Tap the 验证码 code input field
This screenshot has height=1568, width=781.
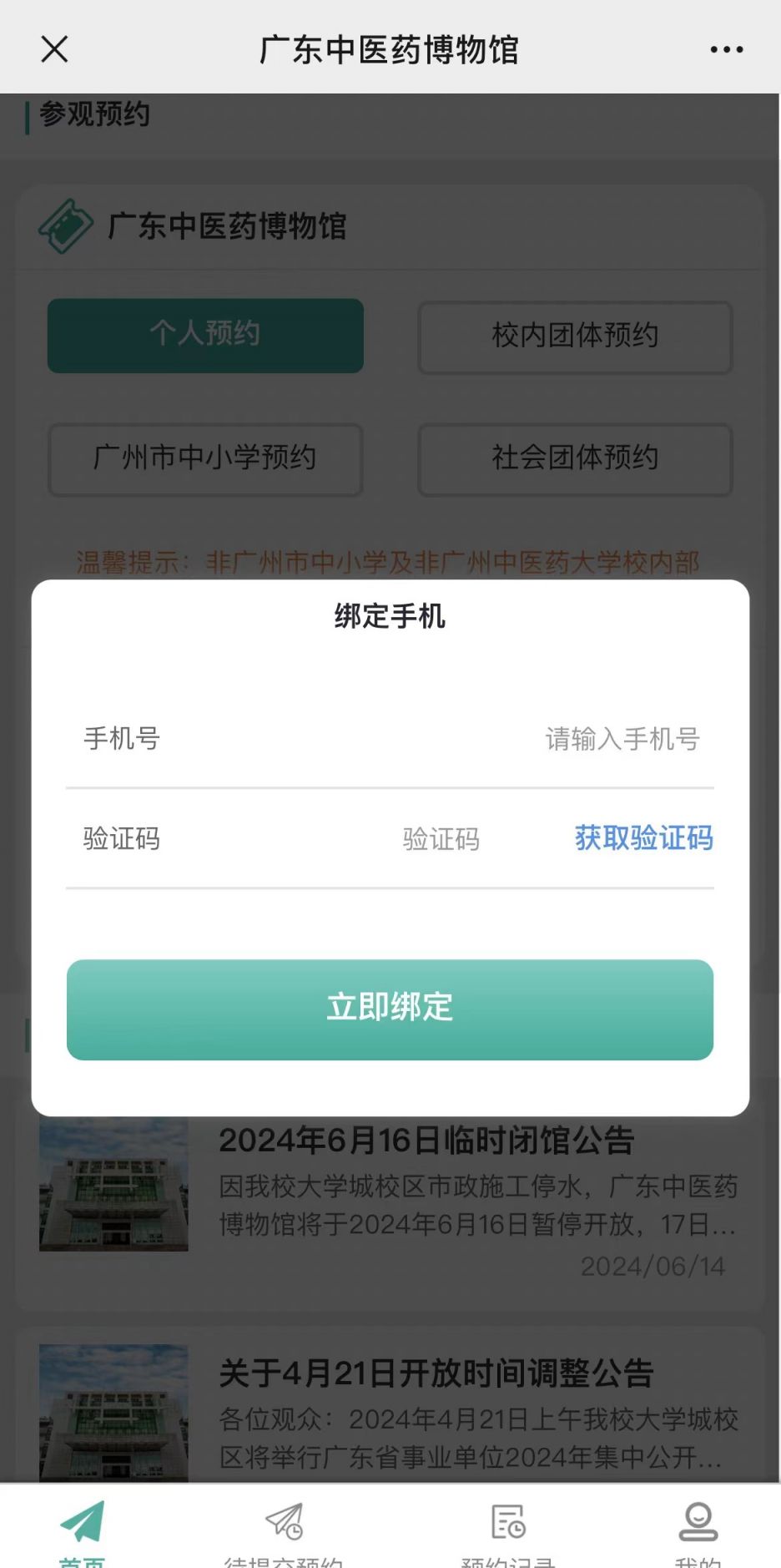(x=441, y=839)
